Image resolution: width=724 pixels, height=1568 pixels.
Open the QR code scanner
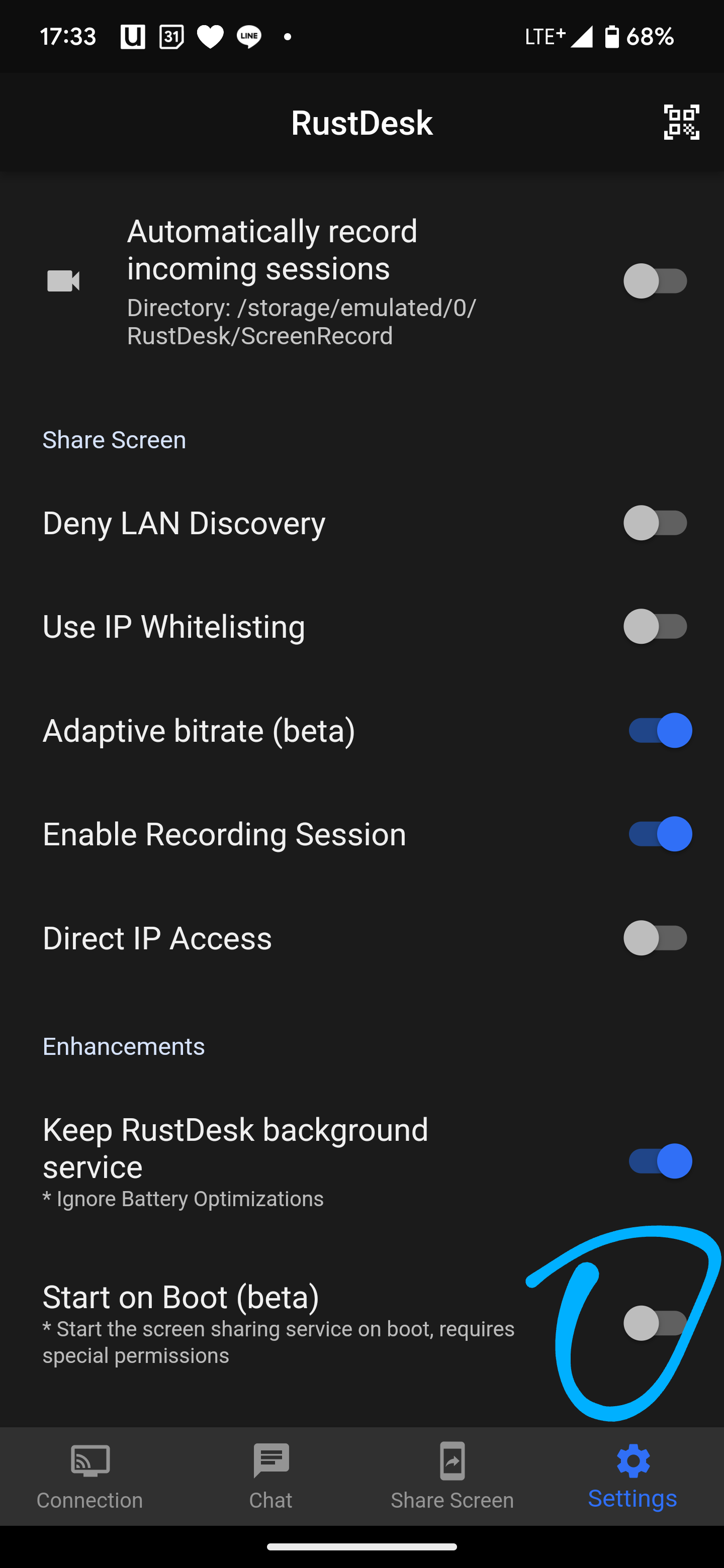683,122
